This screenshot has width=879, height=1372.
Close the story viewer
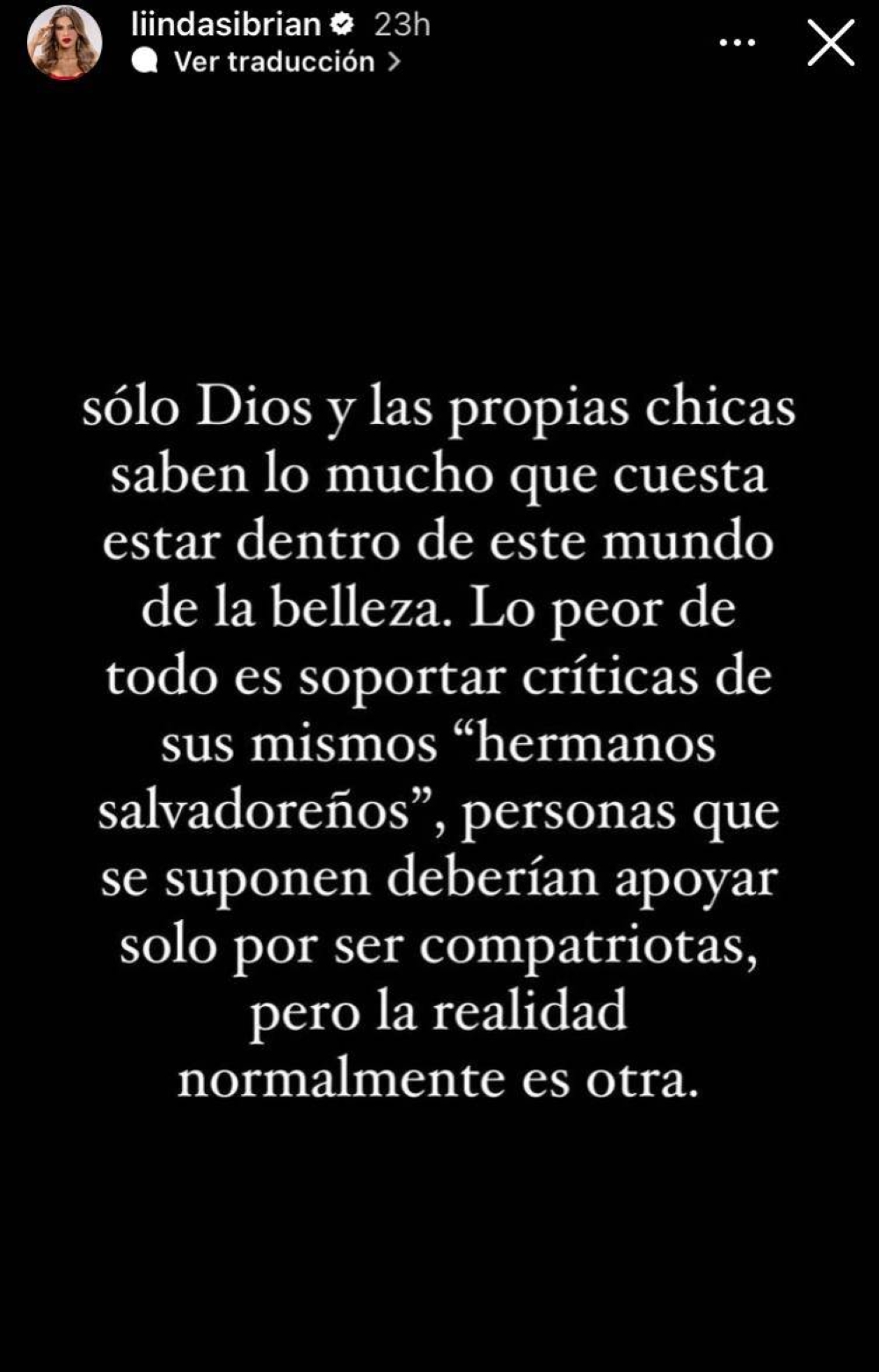coord(830,43)
